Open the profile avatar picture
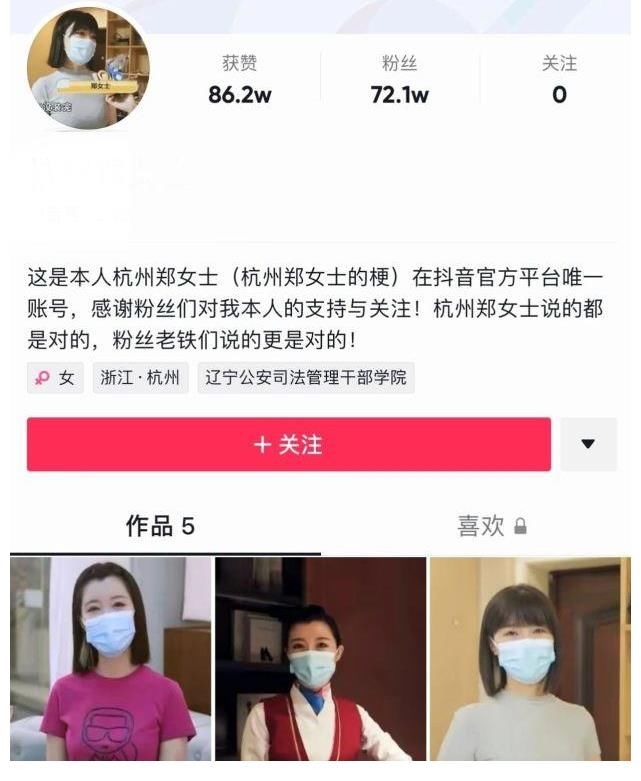This screenshot has height=781, width=641. tap(88, 67)
